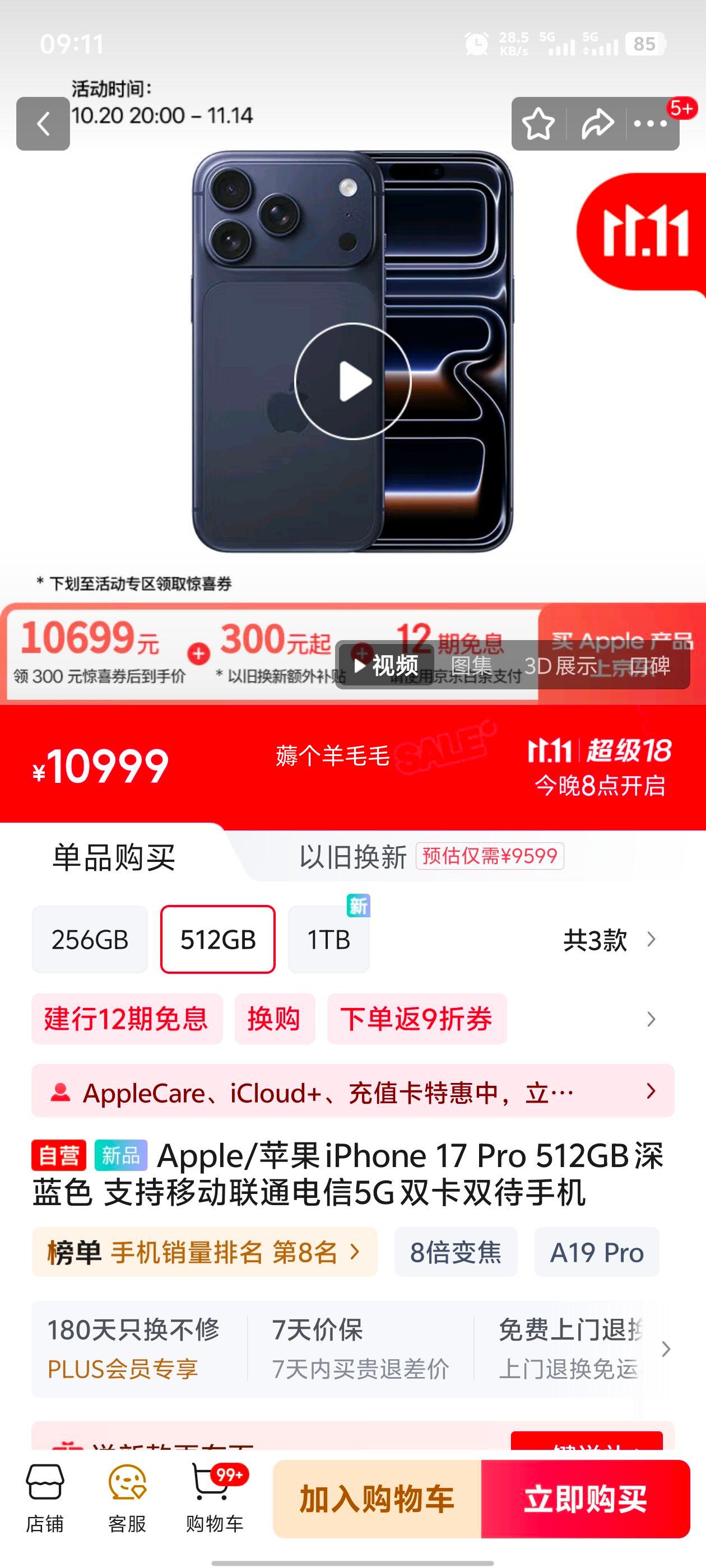Choose the 1TB storage option
The image size is (706, 1568).
[x=328, y=940]
